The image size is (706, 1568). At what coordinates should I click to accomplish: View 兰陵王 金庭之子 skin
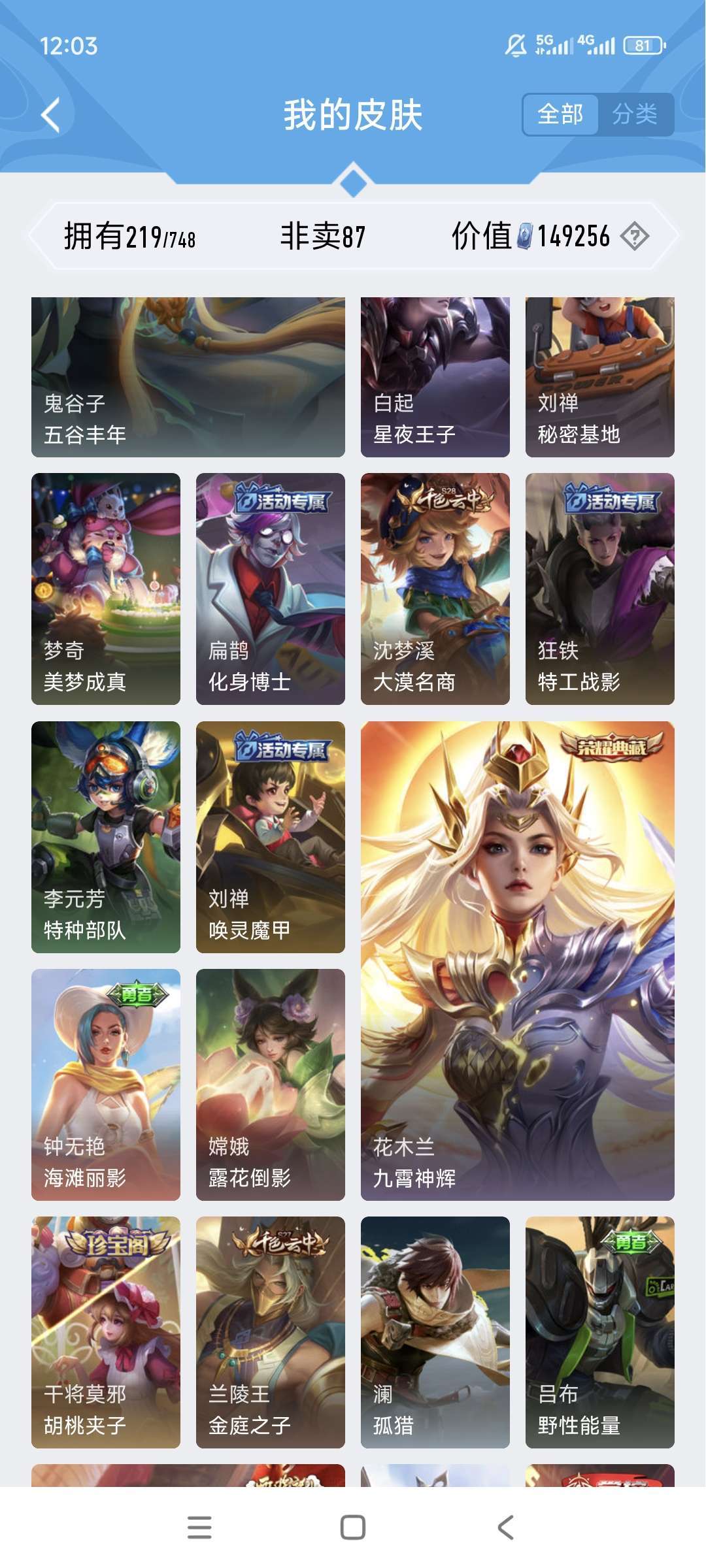pos(271,1332)
